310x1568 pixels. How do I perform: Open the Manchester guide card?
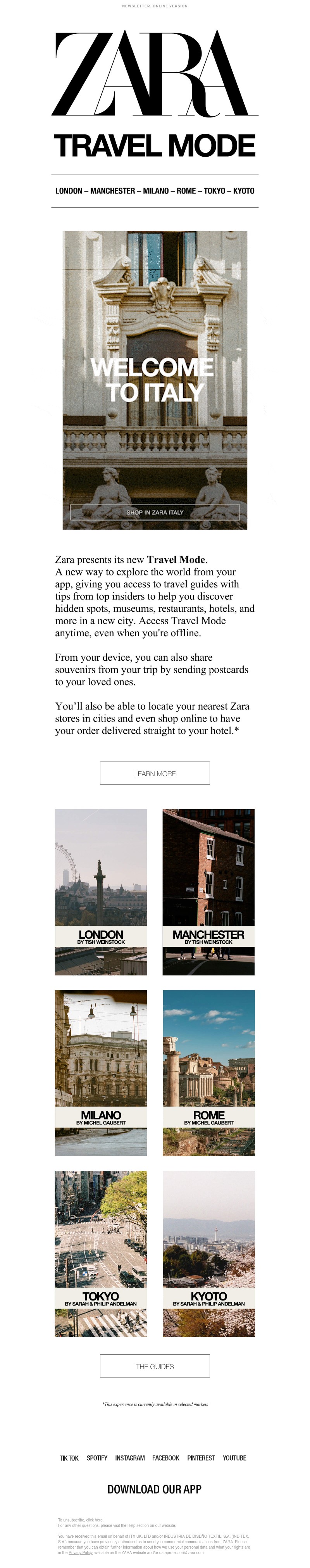208,892
